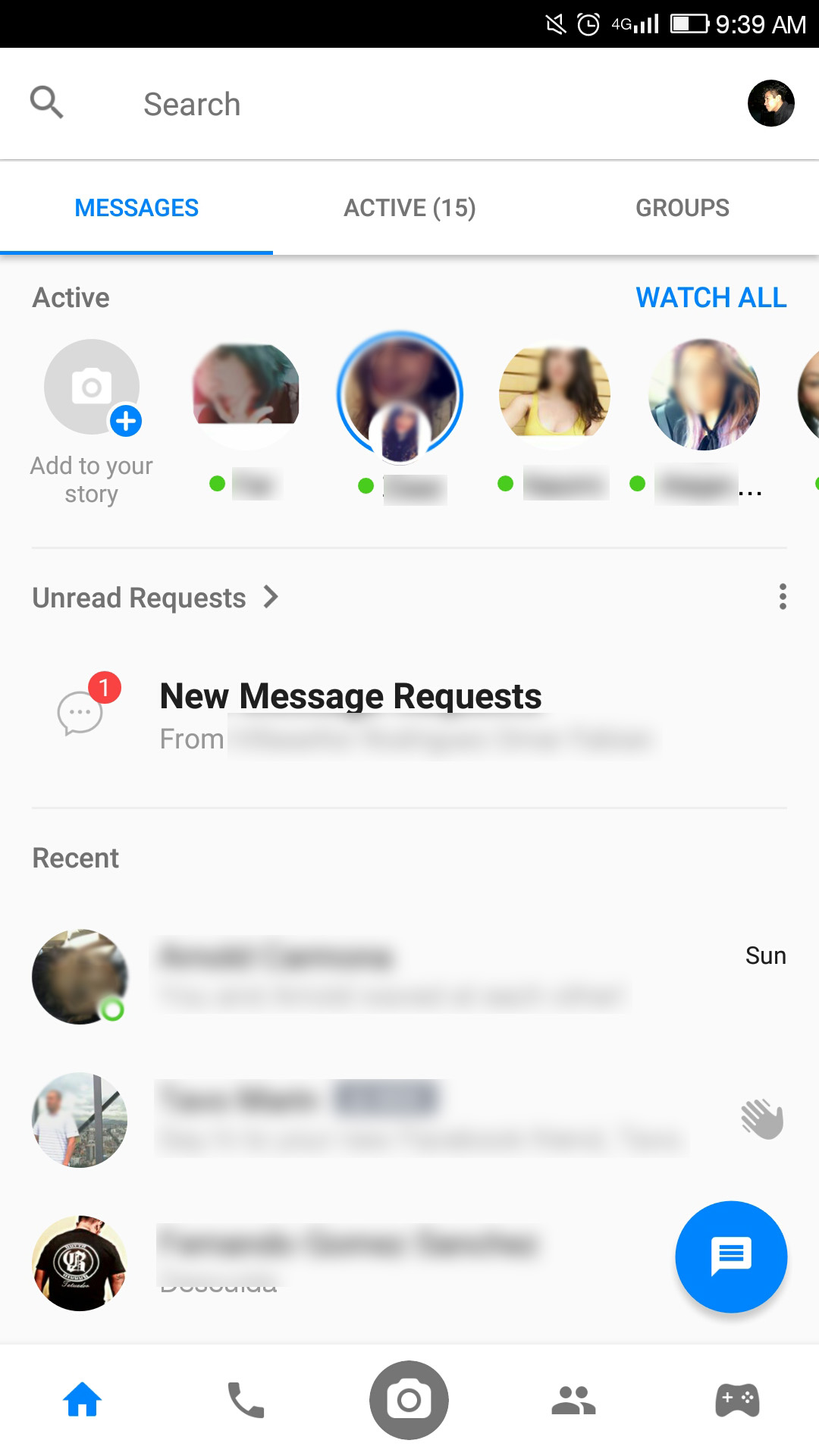Open New Message Requests

point(350,714)
